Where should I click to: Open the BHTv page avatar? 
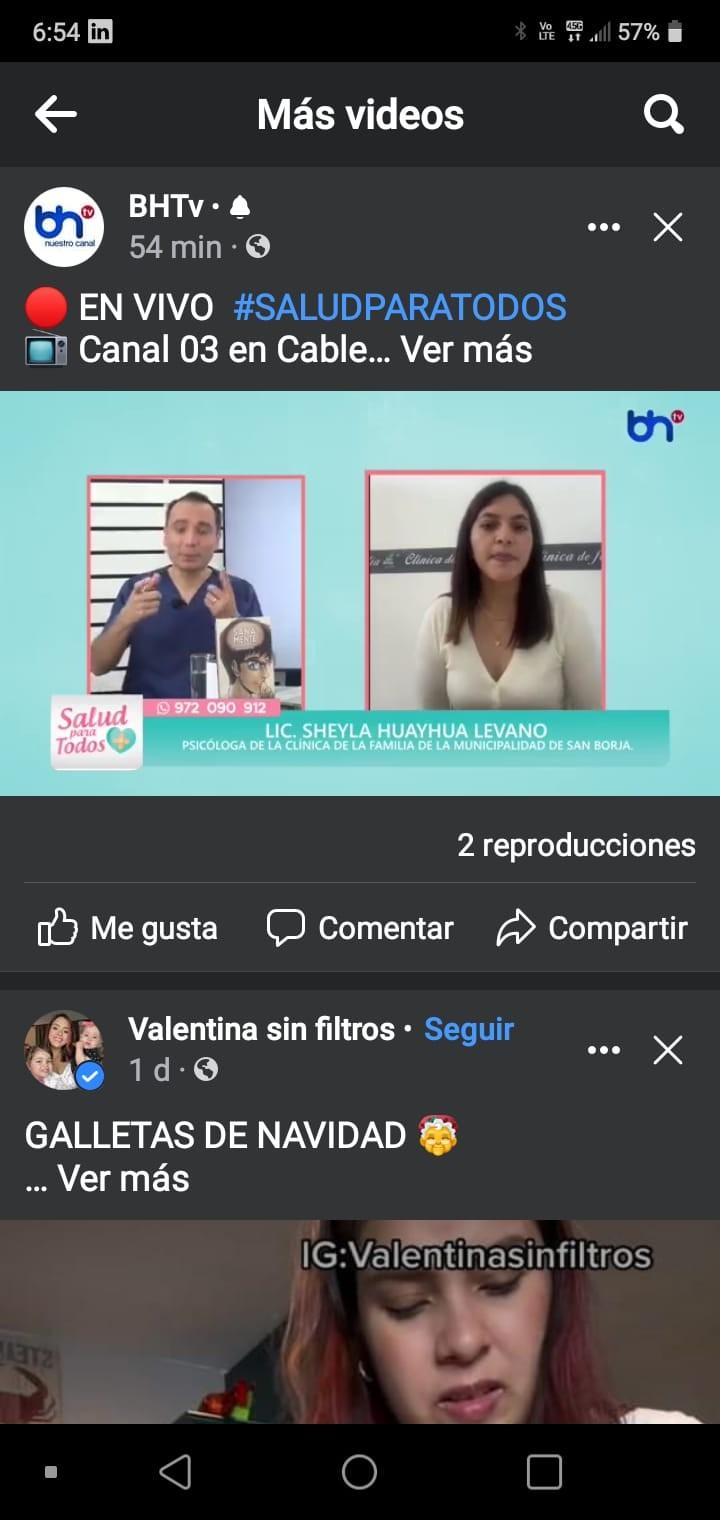point(64,227)
